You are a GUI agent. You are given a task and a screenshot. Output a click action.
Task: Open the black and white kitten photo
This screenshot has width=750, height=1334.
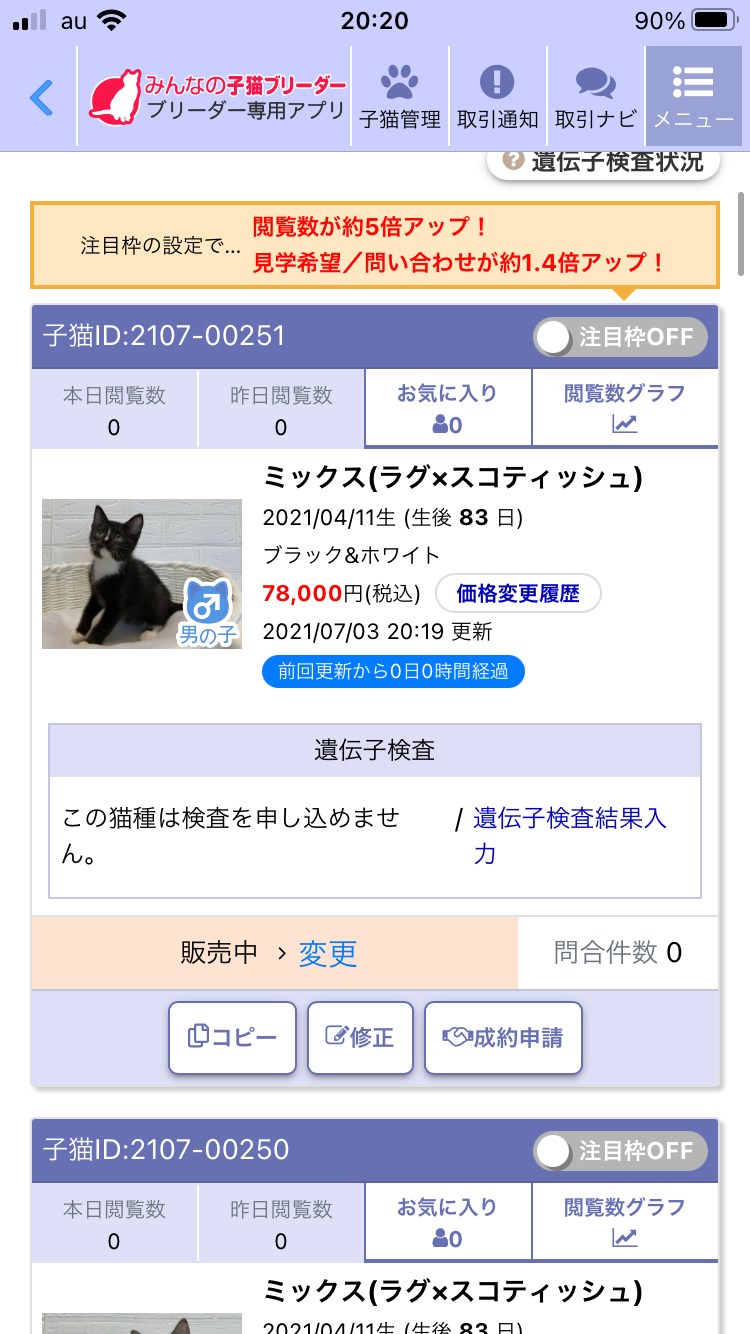(x=142, y=574)
